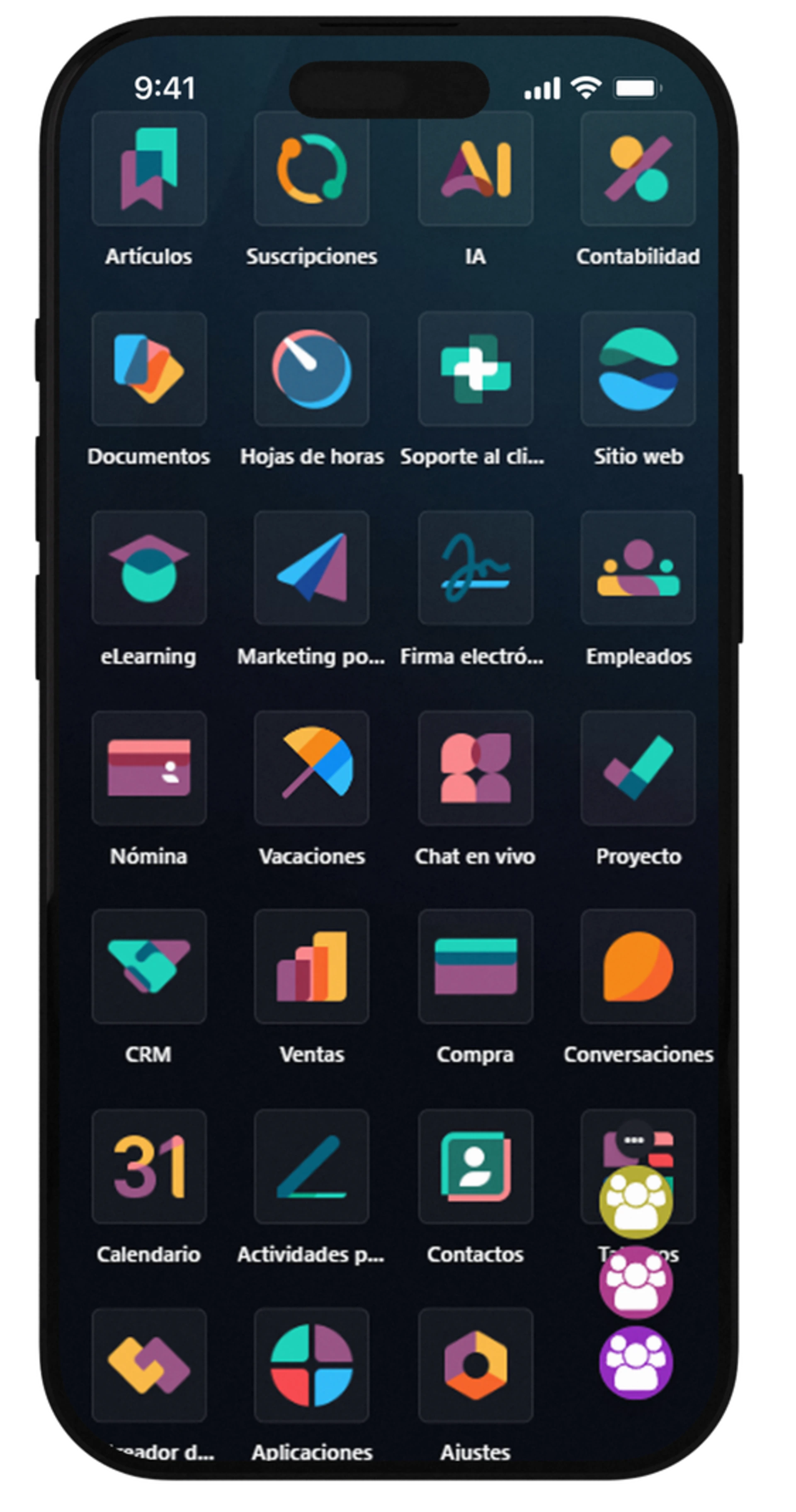
Task: Open the Sitio web app
Action: (x=638, y=368)
